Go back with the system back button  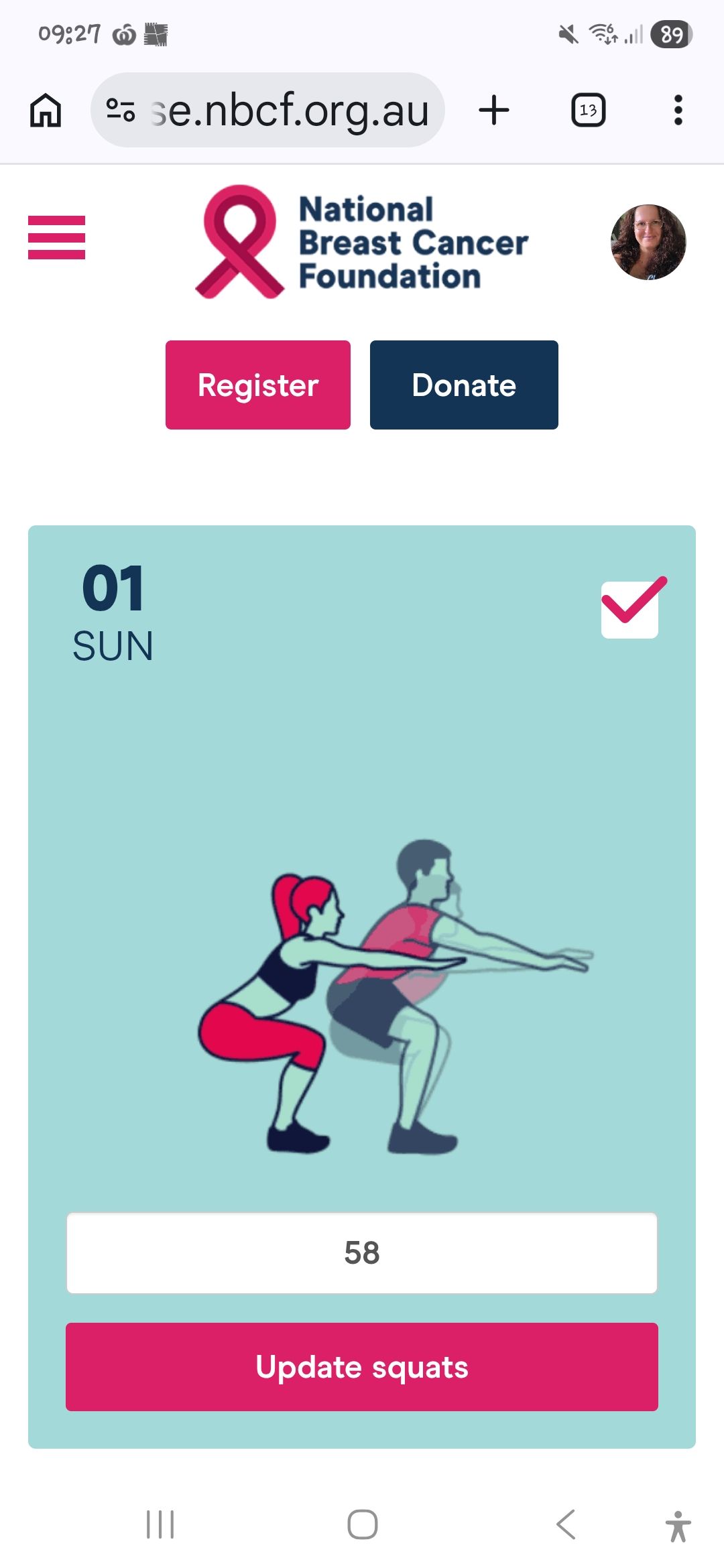566,1524
